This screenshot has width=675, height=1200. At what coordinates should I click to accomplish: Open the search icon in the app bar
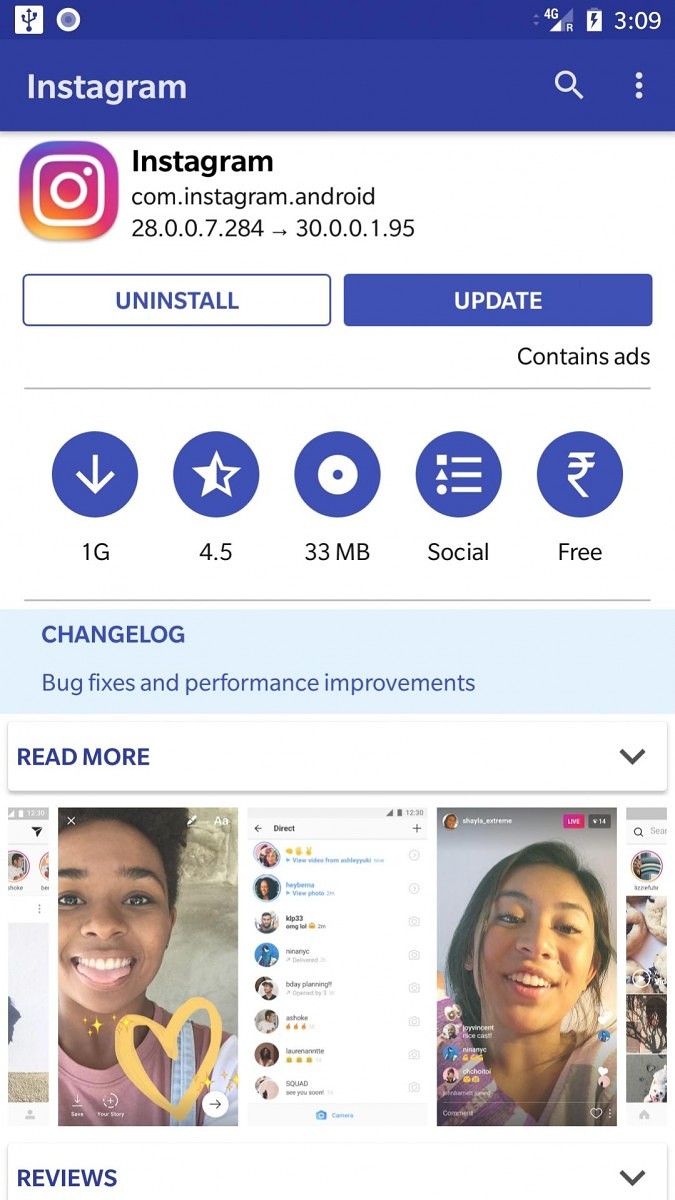[569, 86]
